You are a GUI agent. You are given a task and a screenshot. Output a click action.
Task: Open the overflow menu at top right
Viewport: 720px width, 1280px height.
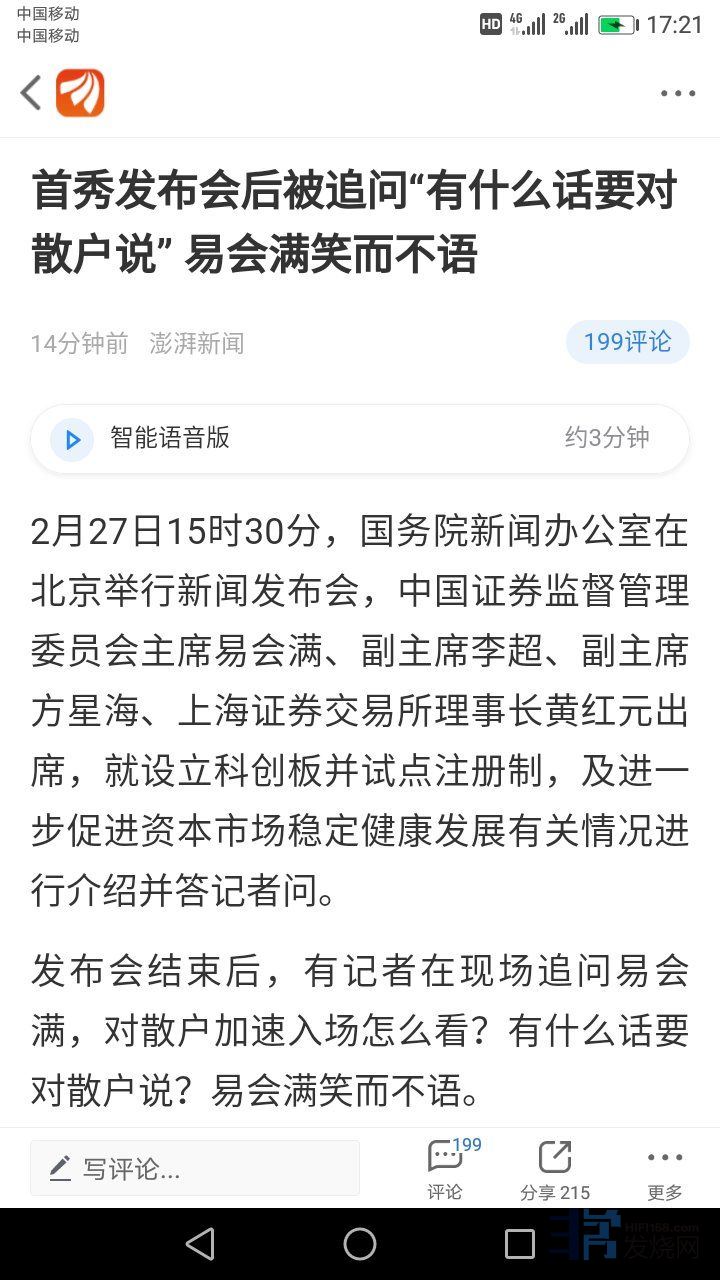(x=677, y=94)
